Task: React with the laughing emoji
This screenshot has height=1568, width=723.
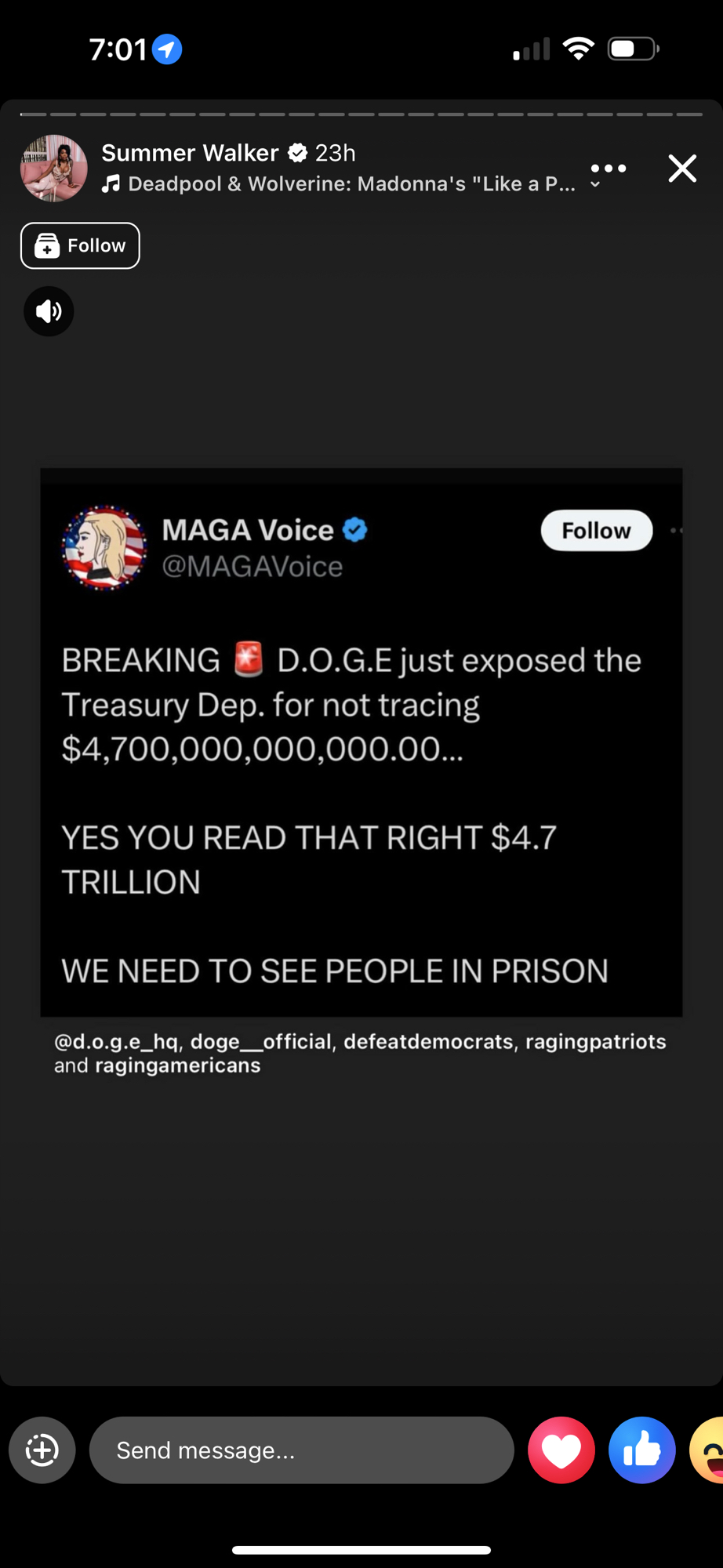Action: [710, 1450]
